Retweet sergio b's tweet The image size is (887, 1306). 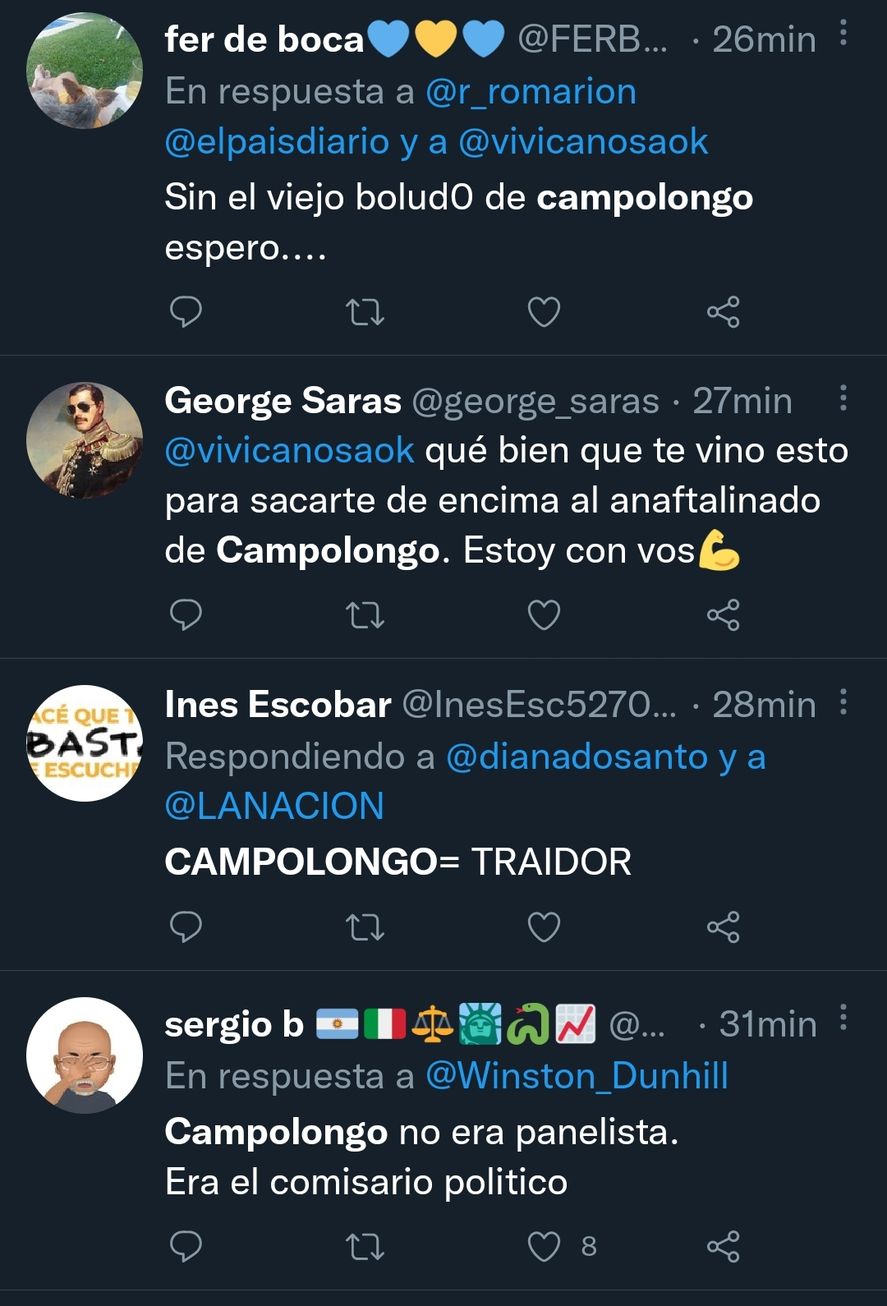pyautogui.click(x=365, y=1247)
